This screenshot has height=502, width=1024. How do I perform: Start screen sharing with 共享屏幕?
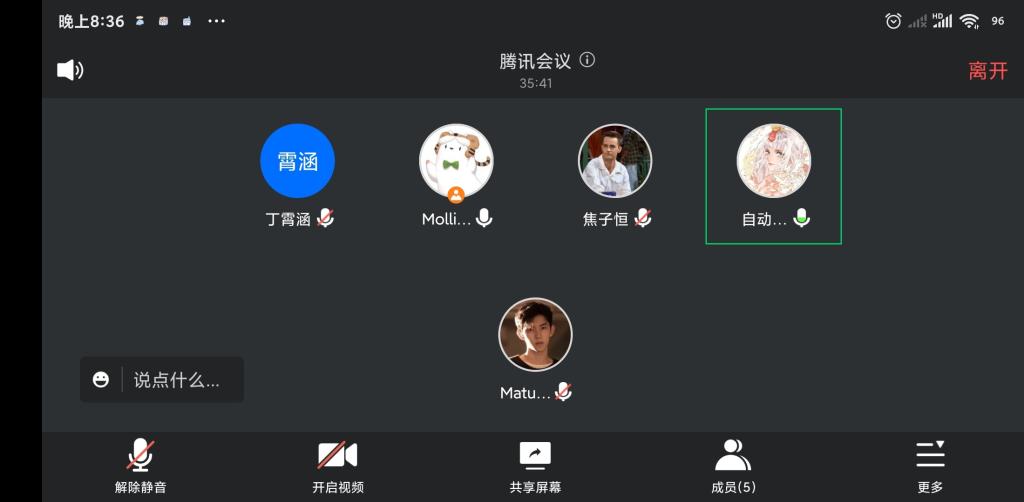535,466
